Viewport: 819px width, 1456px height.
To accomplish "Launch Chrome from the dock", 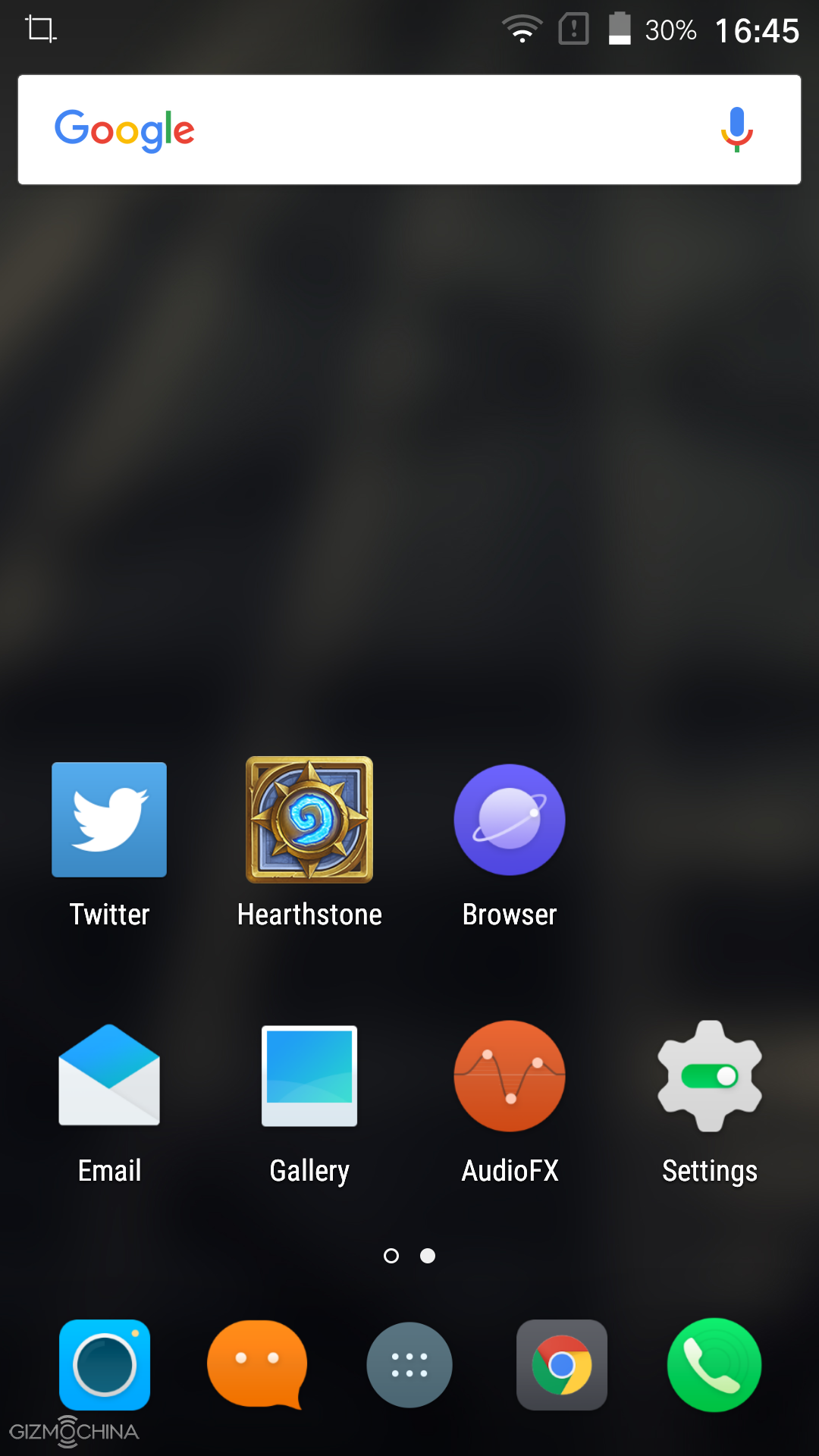I will click(x=562, y=1365).
